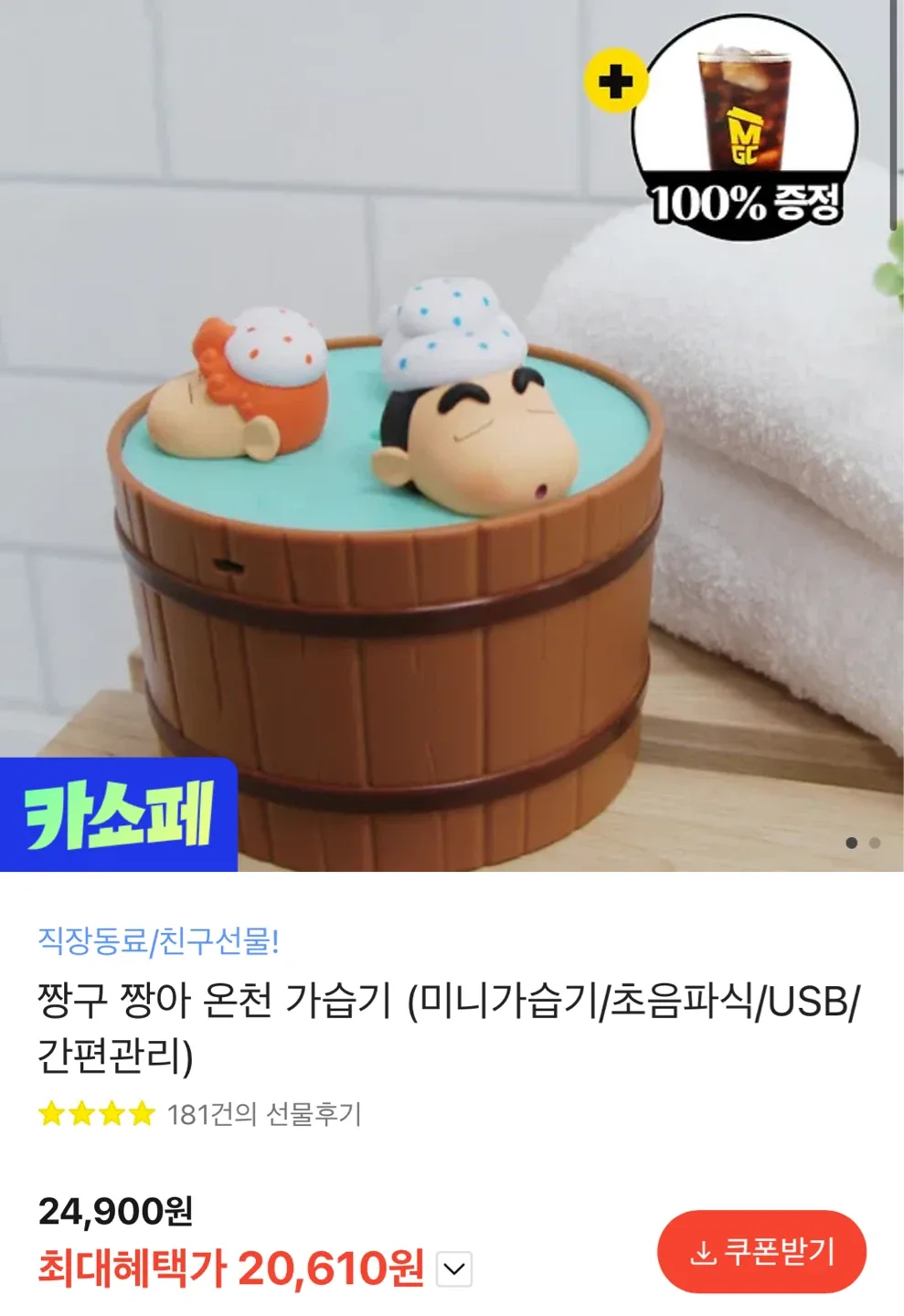The height and width of the screenshot is (1316, 904).
Task: Jump to the second image indicator dot
Action: 875,843
